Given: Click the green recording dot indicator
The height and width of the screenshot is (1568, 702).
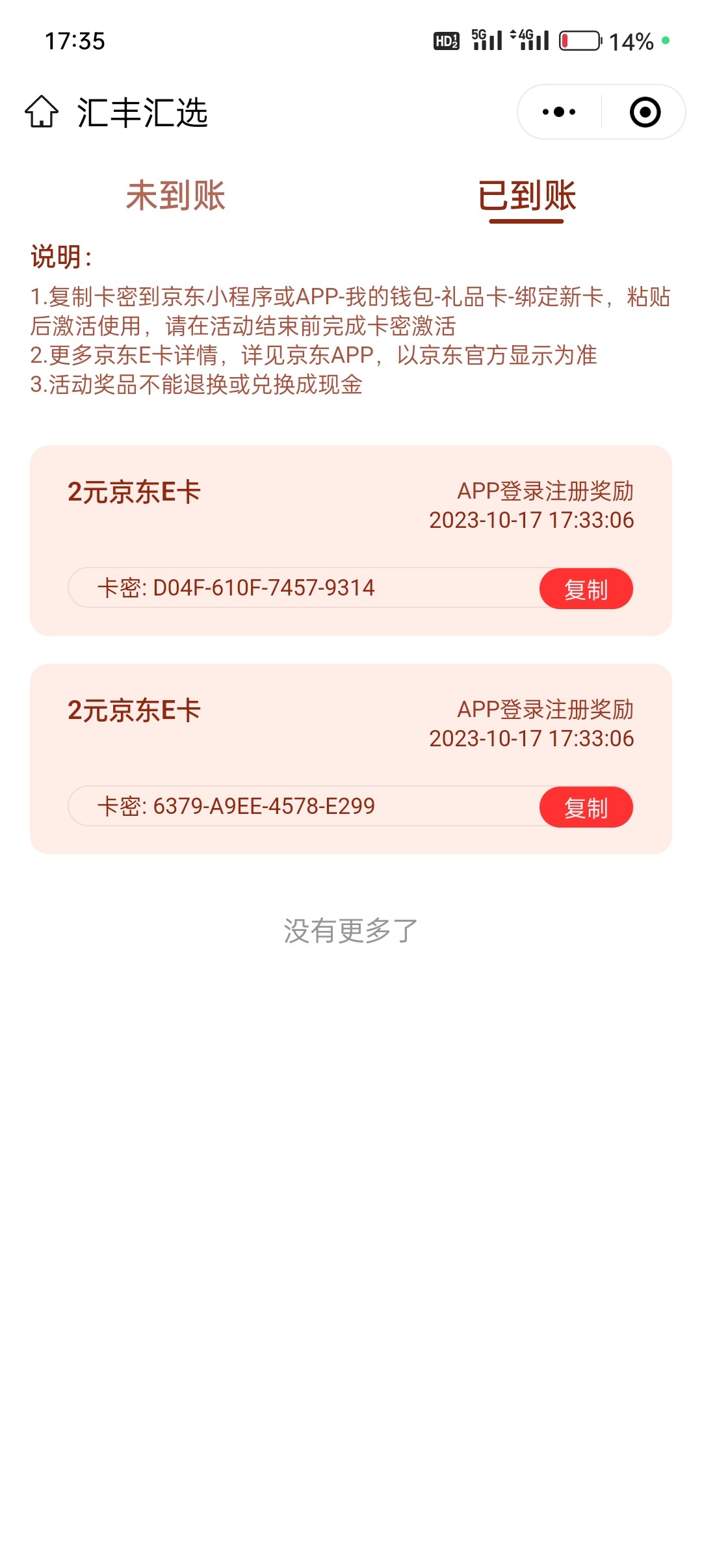Looking at the screenshot, I should [664, 40].
